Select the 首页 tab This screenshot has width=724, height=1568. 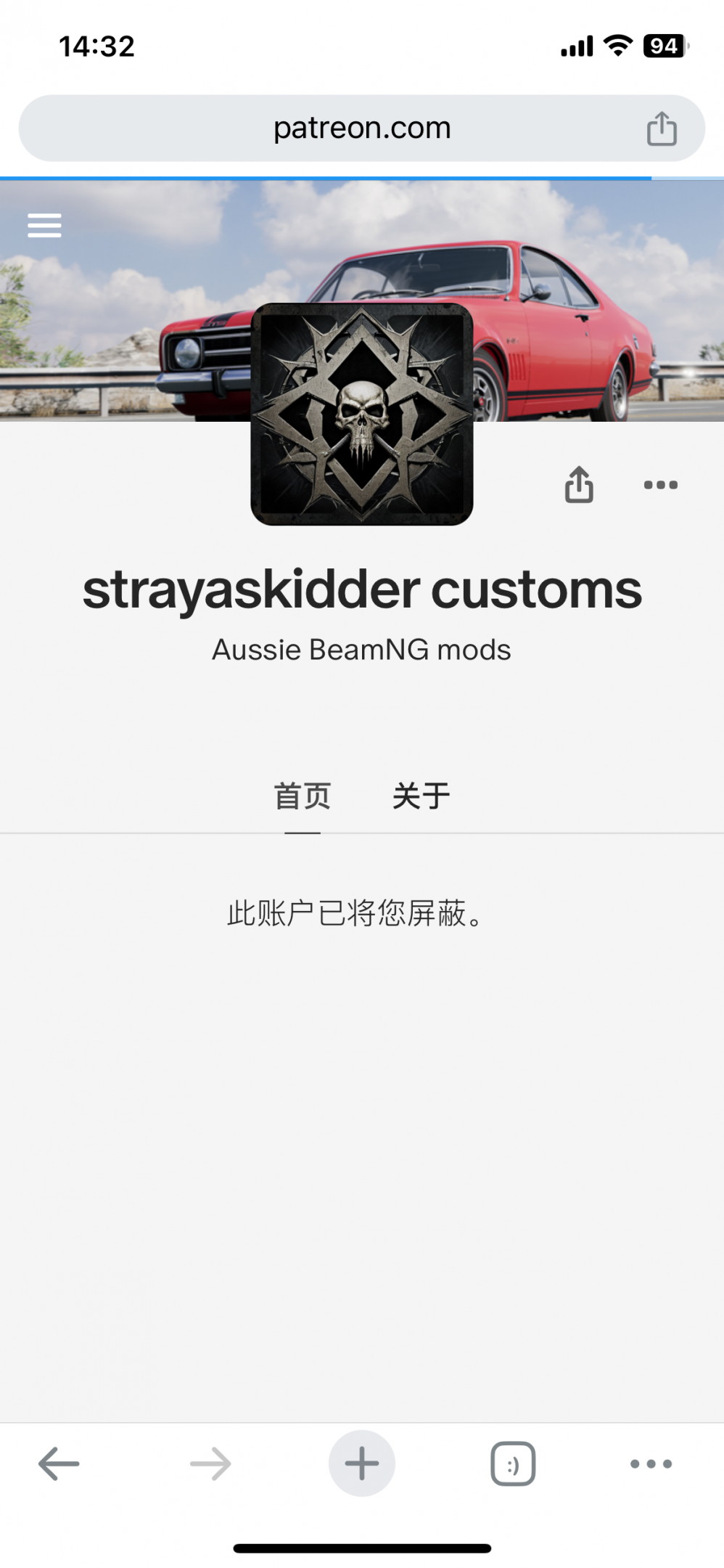click(303, 796)
